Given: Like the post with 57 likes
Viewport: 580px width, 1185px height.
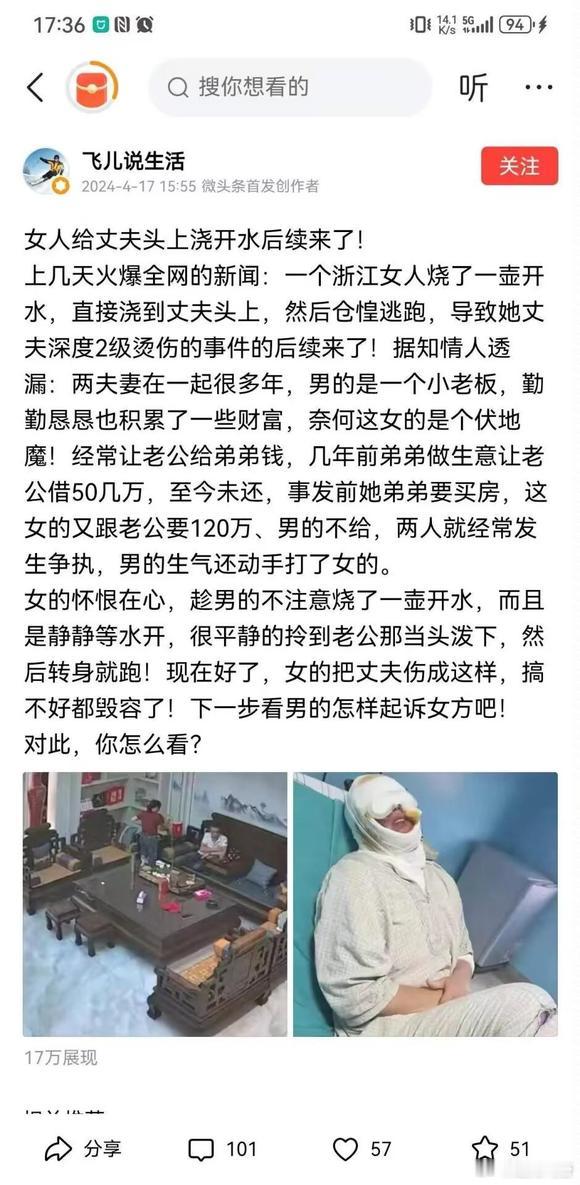Looking at the screenshot, I should 362,1149.
